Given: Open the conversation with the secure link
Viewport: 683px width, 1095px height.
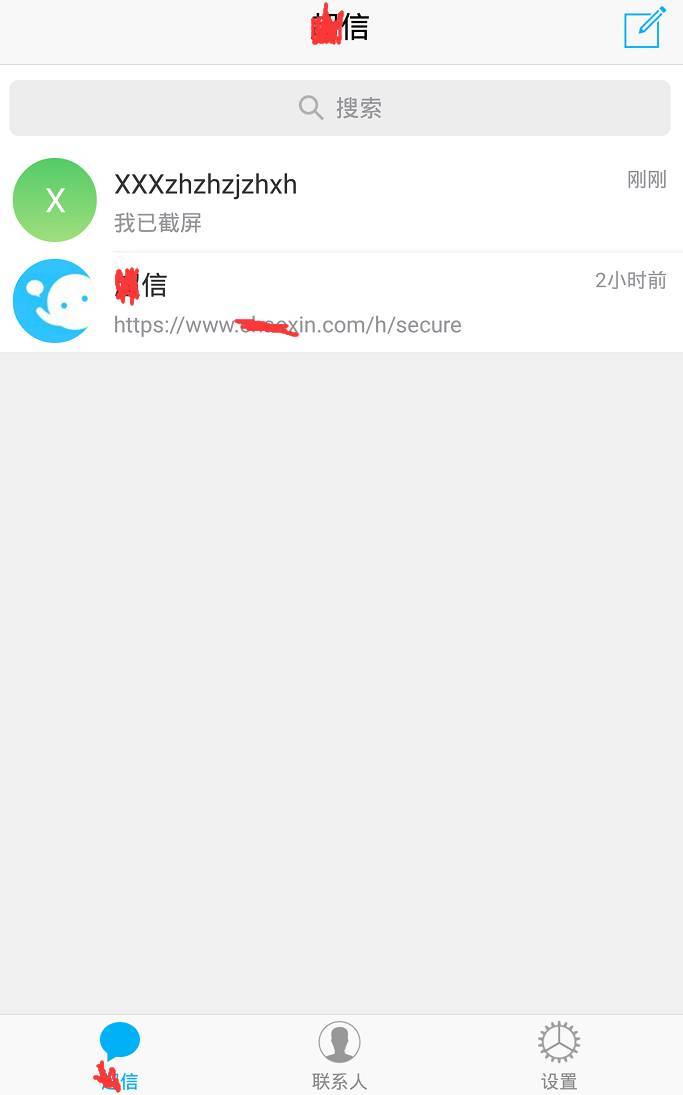Looking at the screenshot, I should 340,302.
